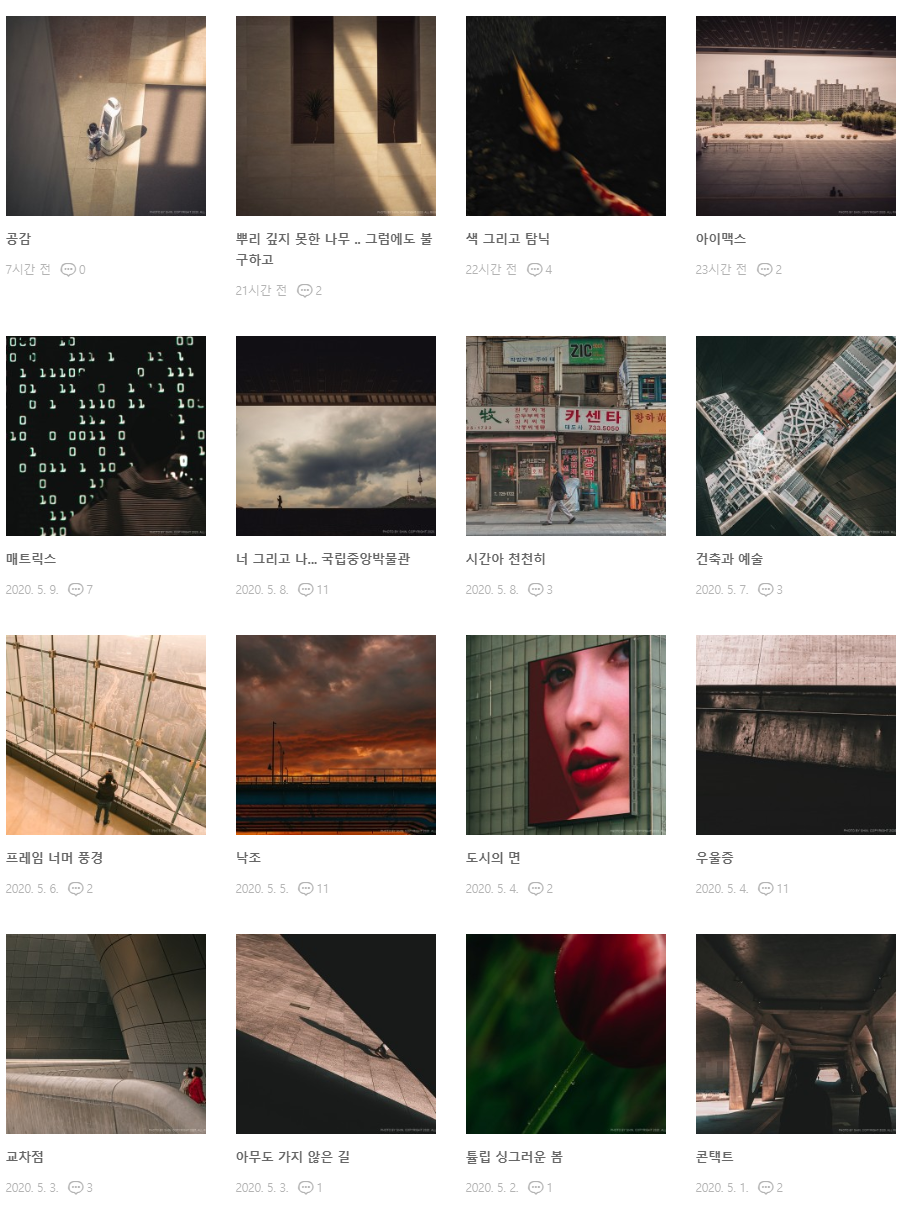The height and width of the screenshot is (1208, 902).
Task: View the 국립중앙박물관 cloud photo post
Action: point(335,435)
